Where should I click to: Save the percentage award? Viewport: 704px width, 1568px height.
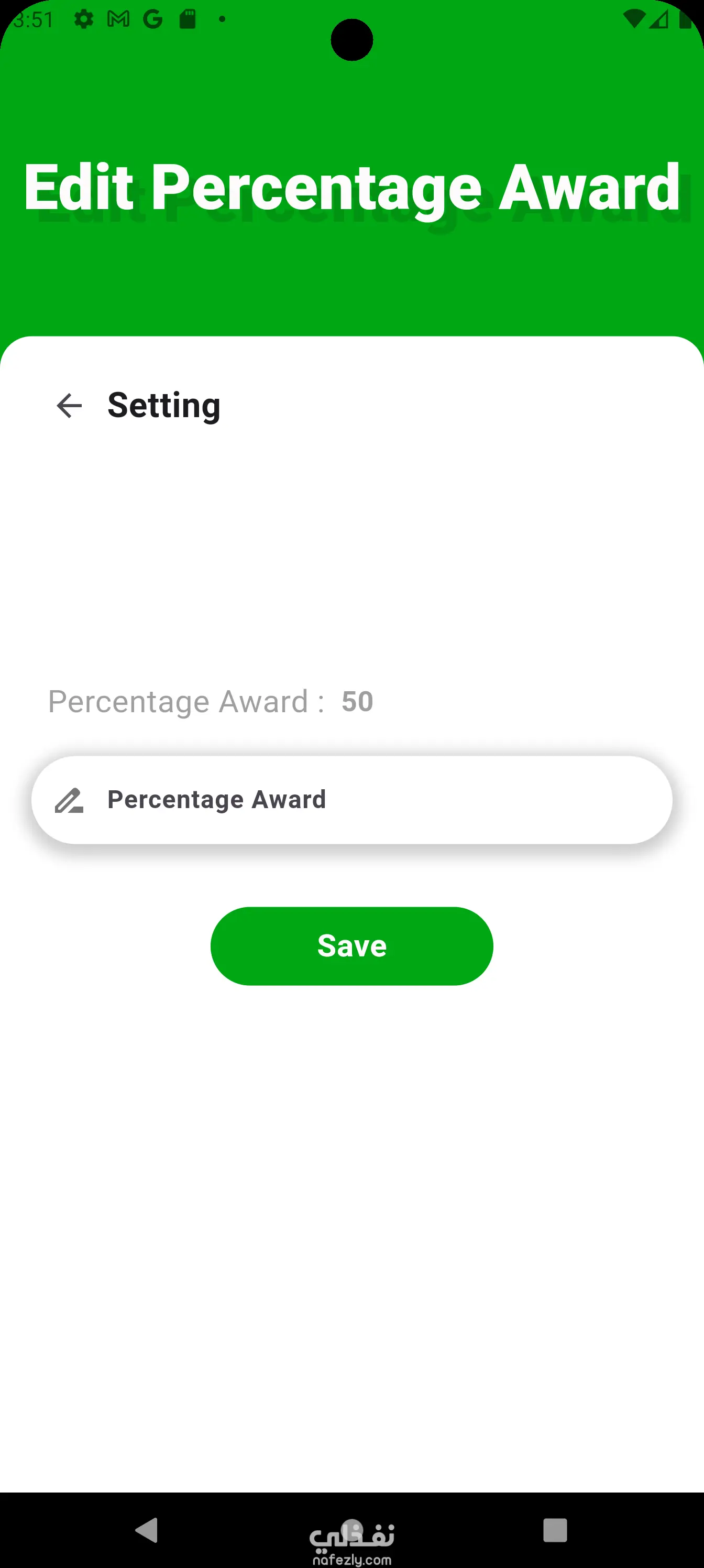coord(351,946)
